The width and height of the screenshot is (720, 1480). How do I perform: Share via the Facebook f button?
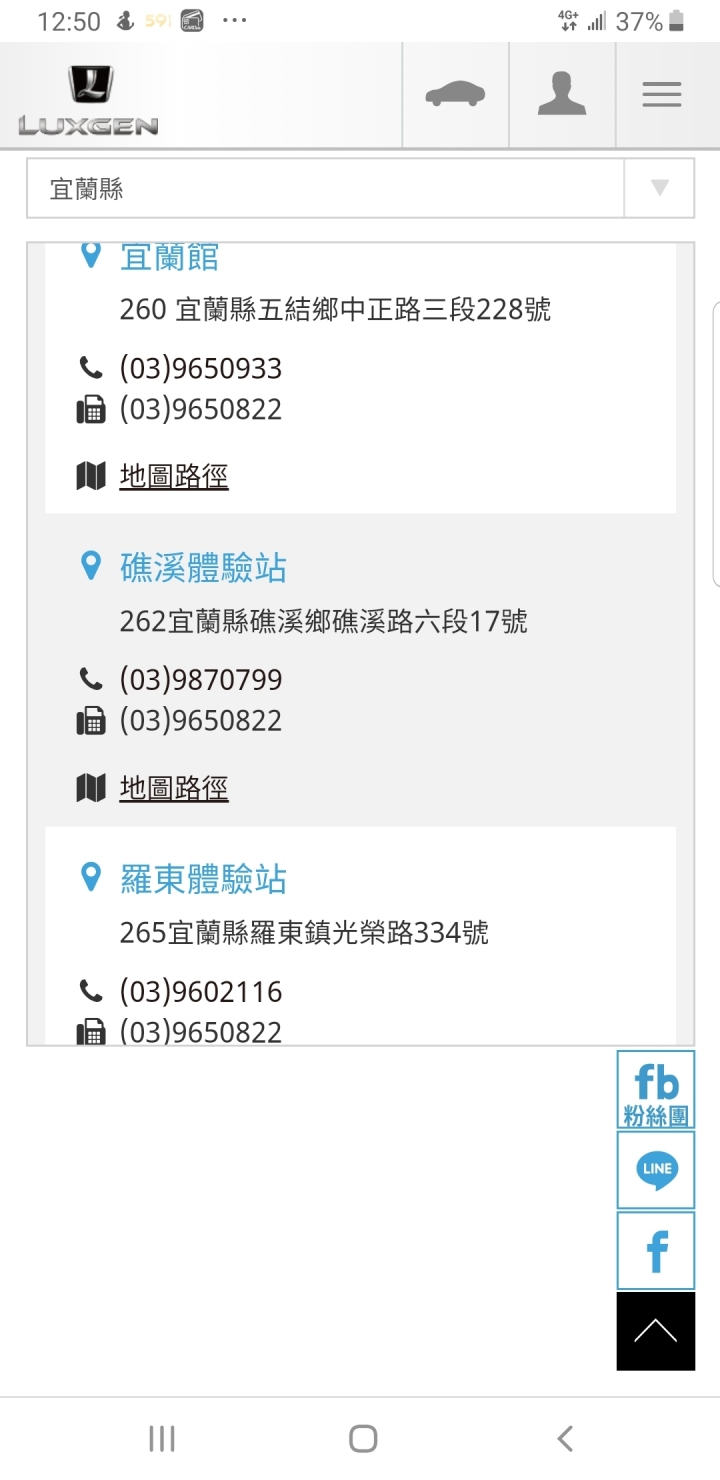(x=656, y=1251)
